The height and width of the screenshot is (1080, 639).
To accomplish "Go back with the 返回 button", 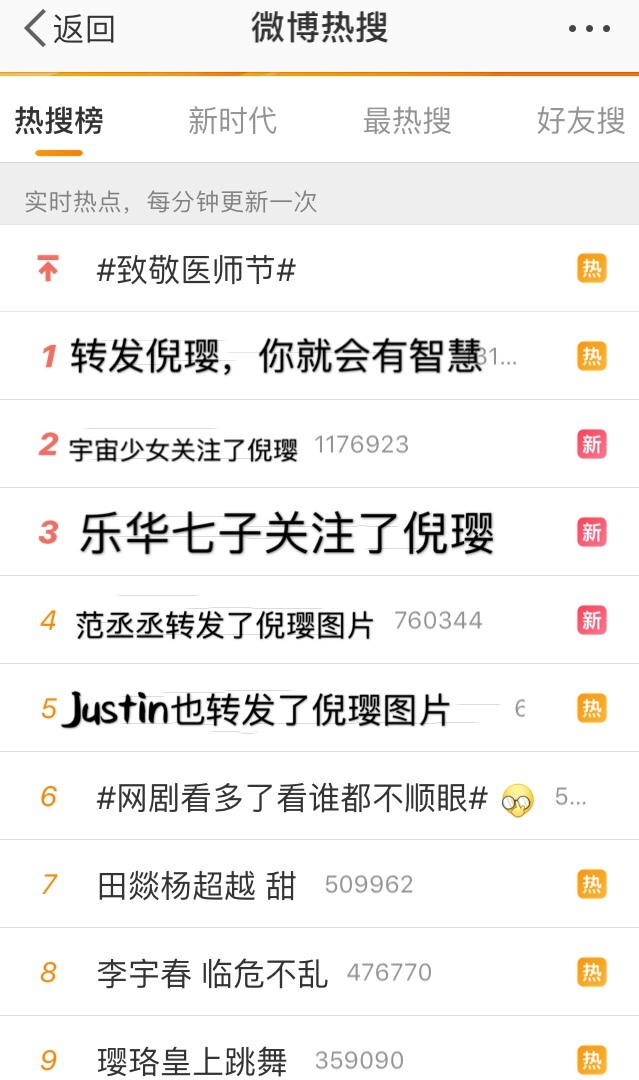I will [x=70, y=29].
